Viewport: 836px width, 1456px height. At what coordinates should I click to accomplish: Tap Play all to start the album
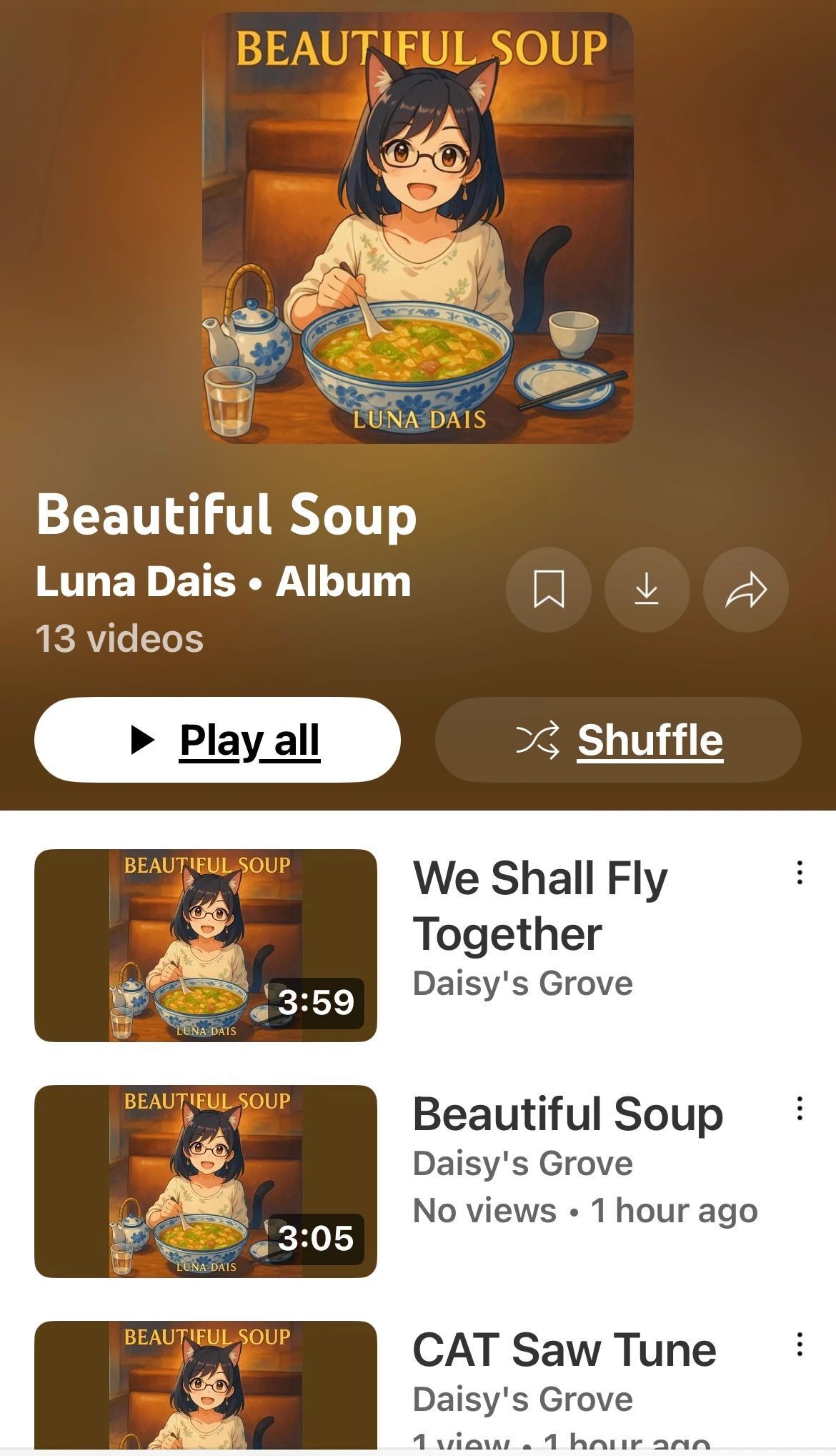217,740
